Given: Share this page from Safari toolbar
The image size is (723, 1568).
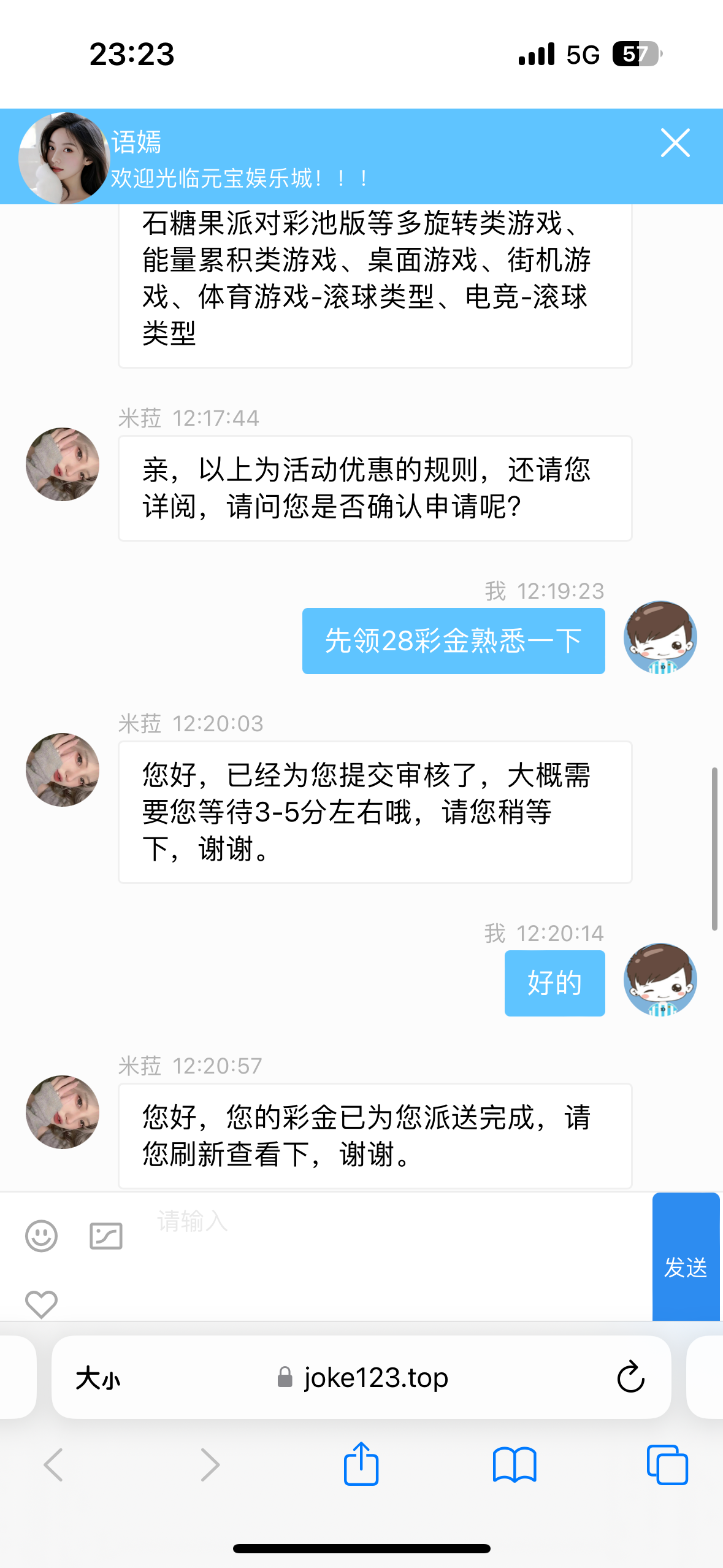Looking at the screenshot, I should tap(361, 1464).
